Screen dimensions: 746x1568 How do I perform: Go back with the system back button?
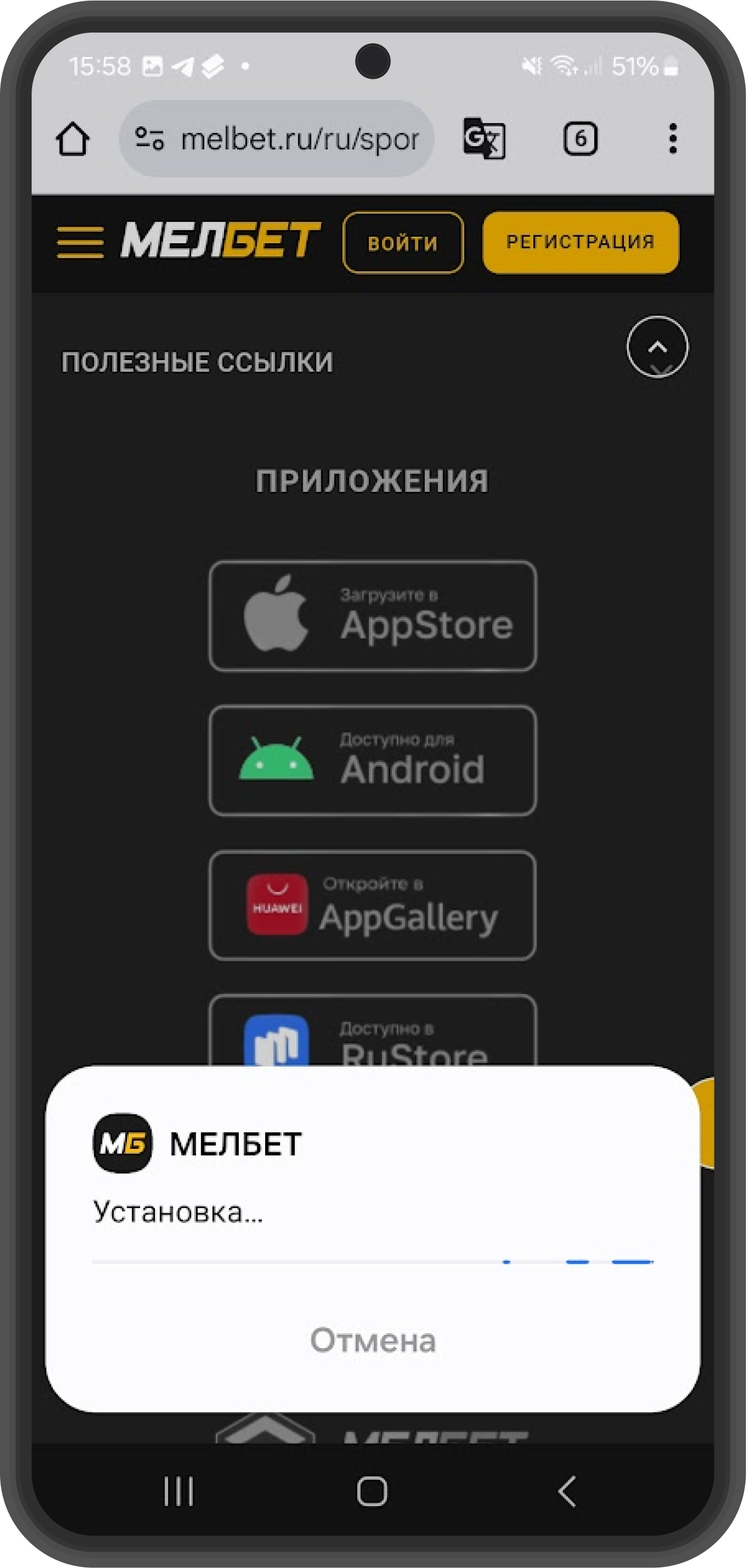(x=567, y=1491)
